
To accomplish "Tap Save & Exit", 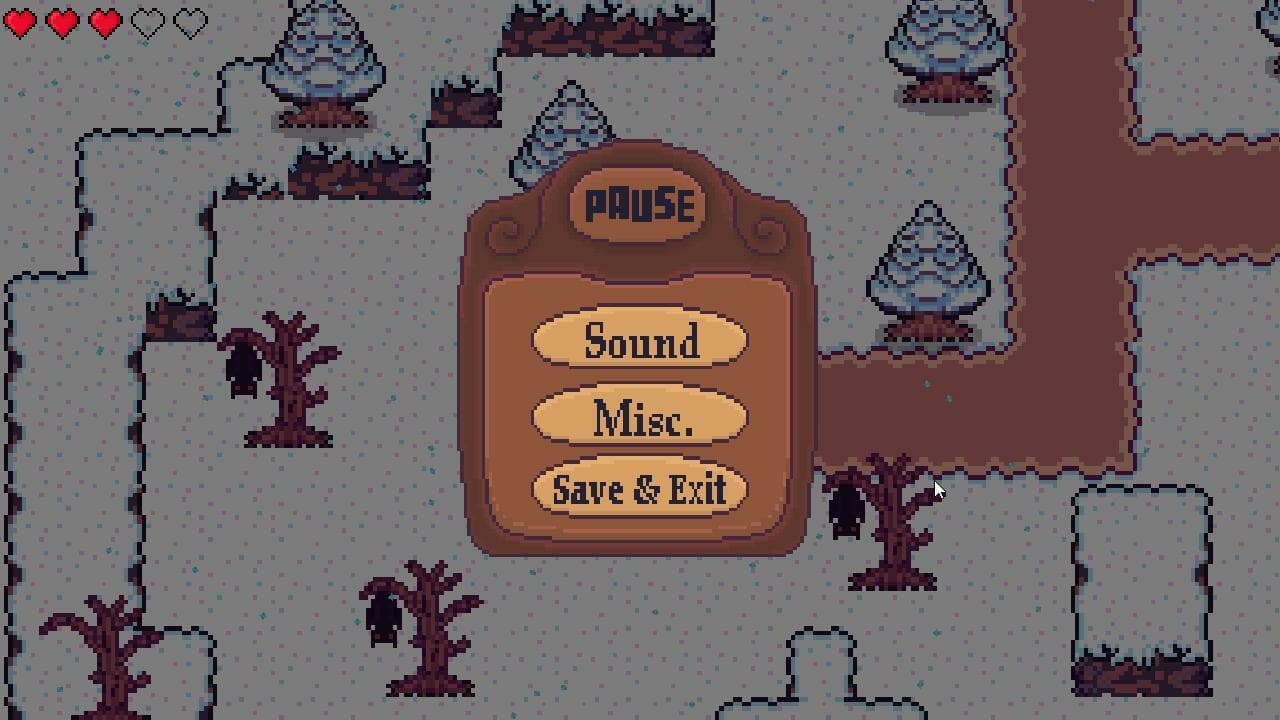I will (x=640, y=490).
